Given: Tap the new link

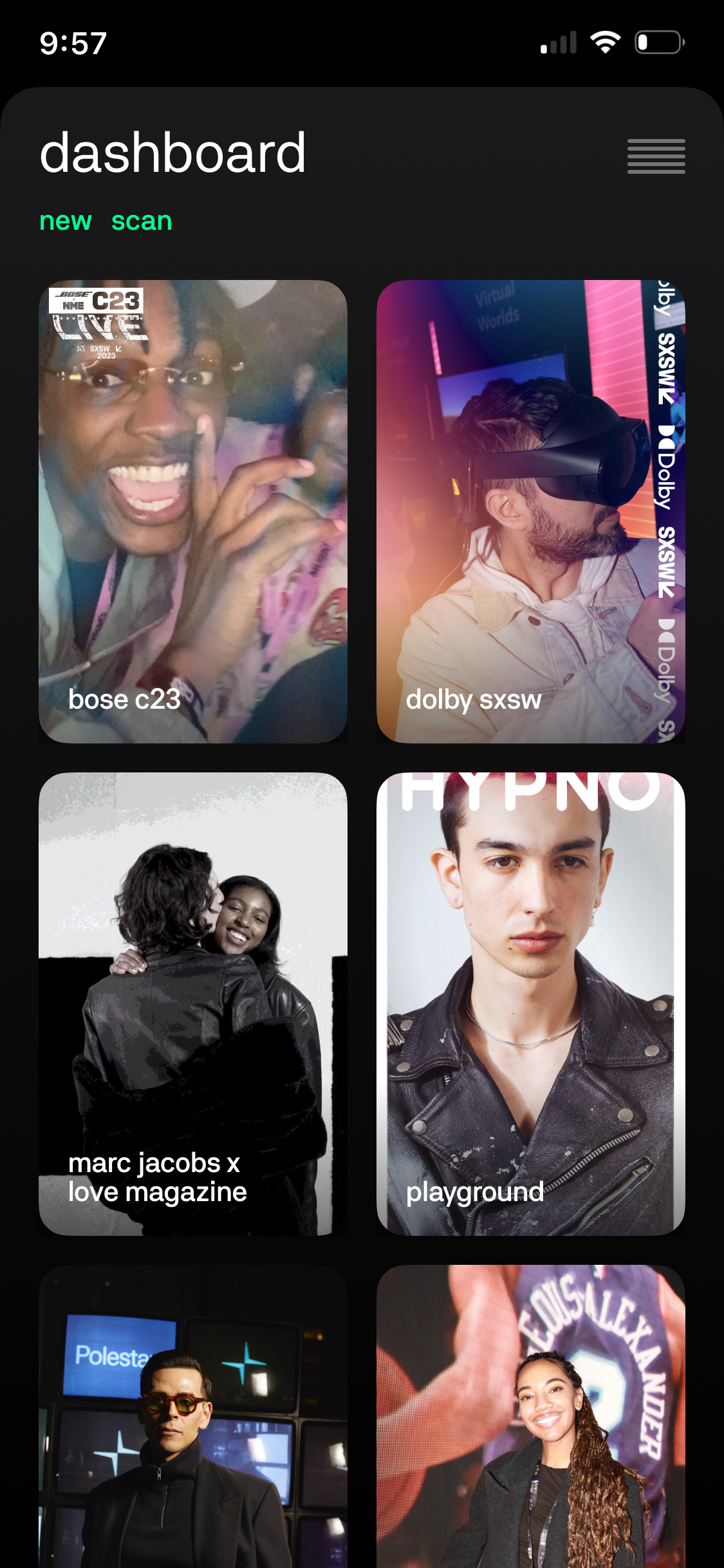Looking at the screenshot, I should 65,221.
